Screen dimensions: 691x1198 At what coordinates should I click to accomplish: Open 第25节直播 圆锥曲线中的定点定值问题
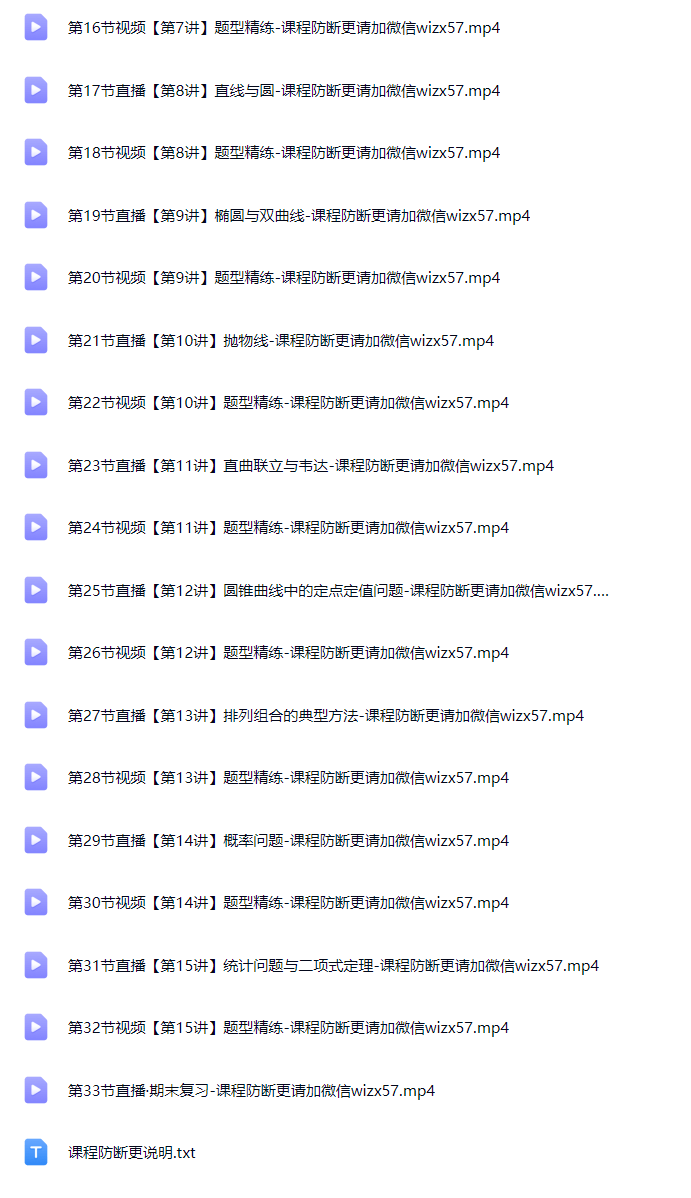coord(339,591)
